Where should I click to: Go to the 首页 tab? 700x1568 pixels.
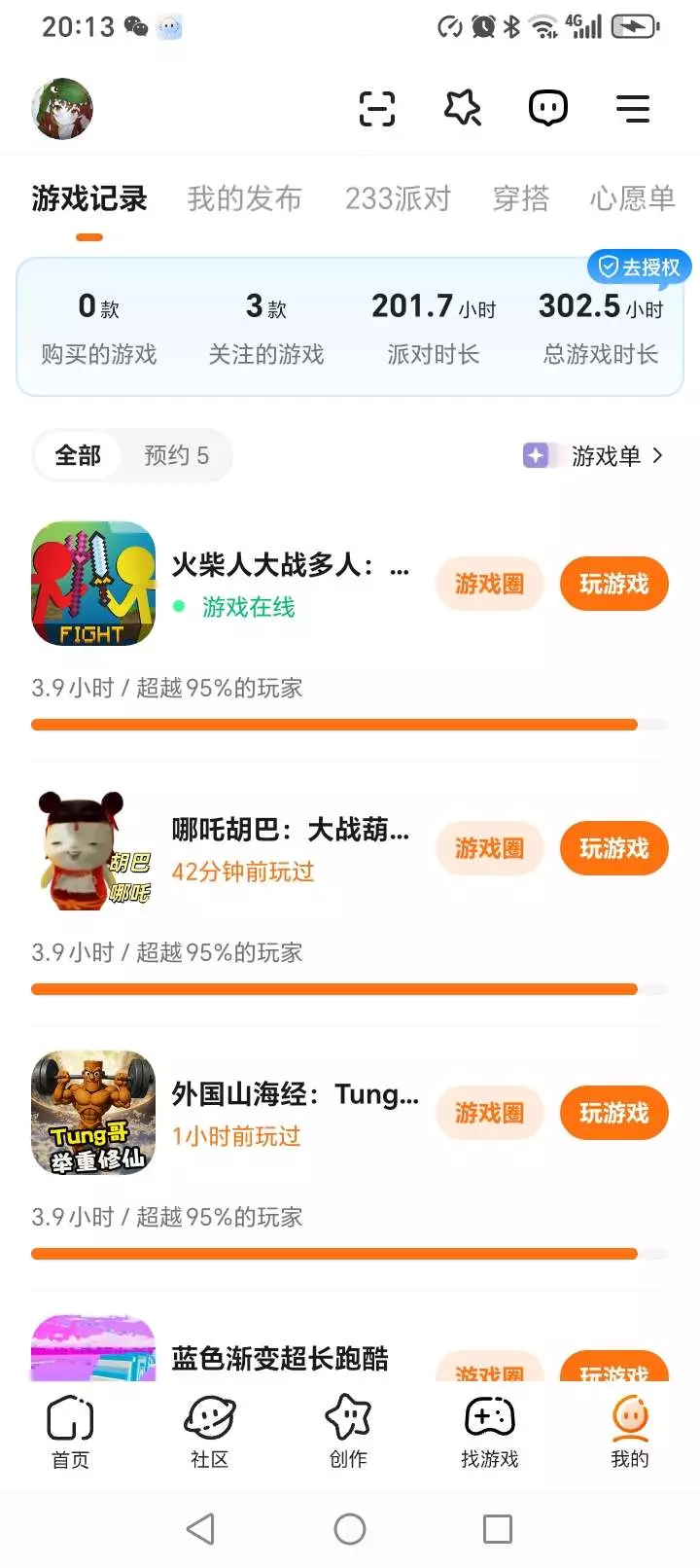70,1432
